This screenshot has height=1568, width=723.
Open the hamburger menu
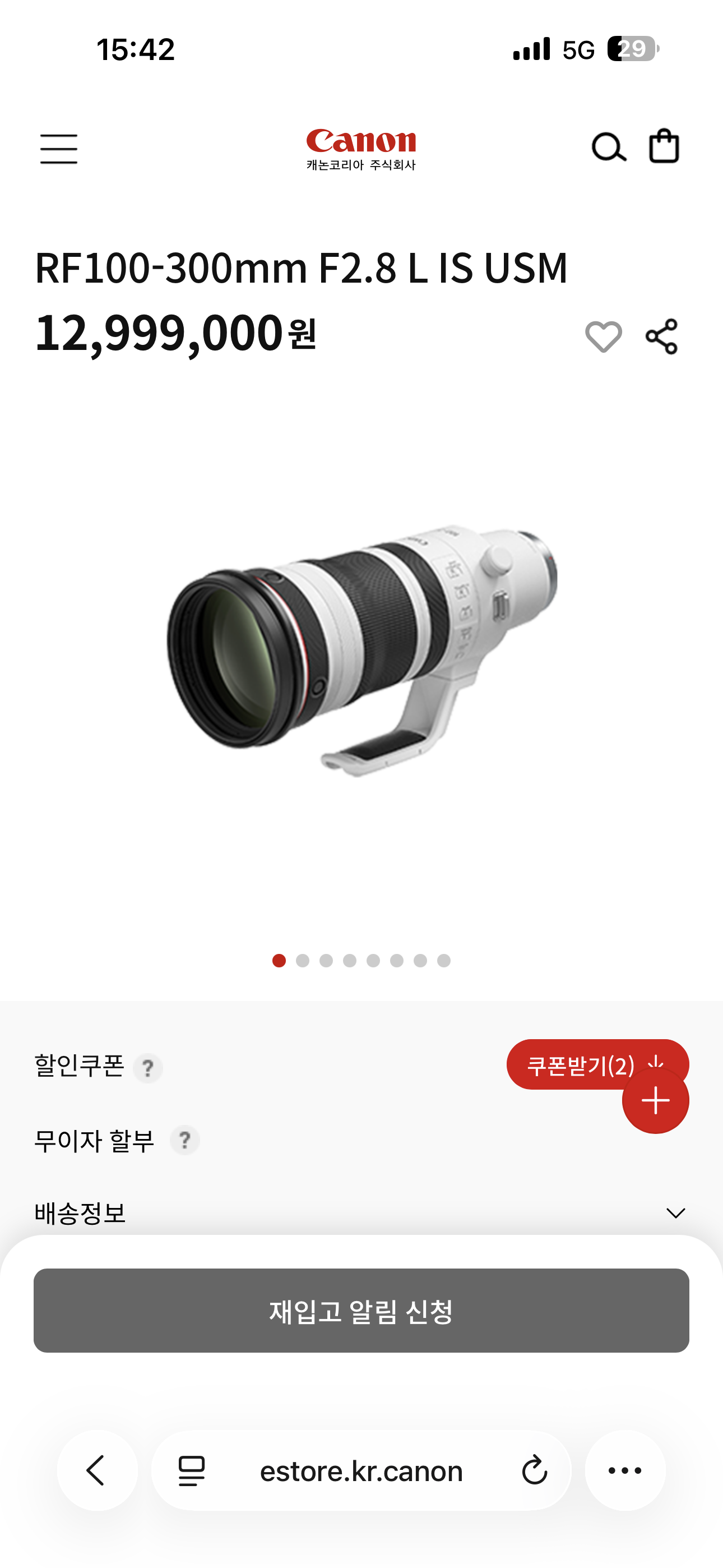pos(59,149)
